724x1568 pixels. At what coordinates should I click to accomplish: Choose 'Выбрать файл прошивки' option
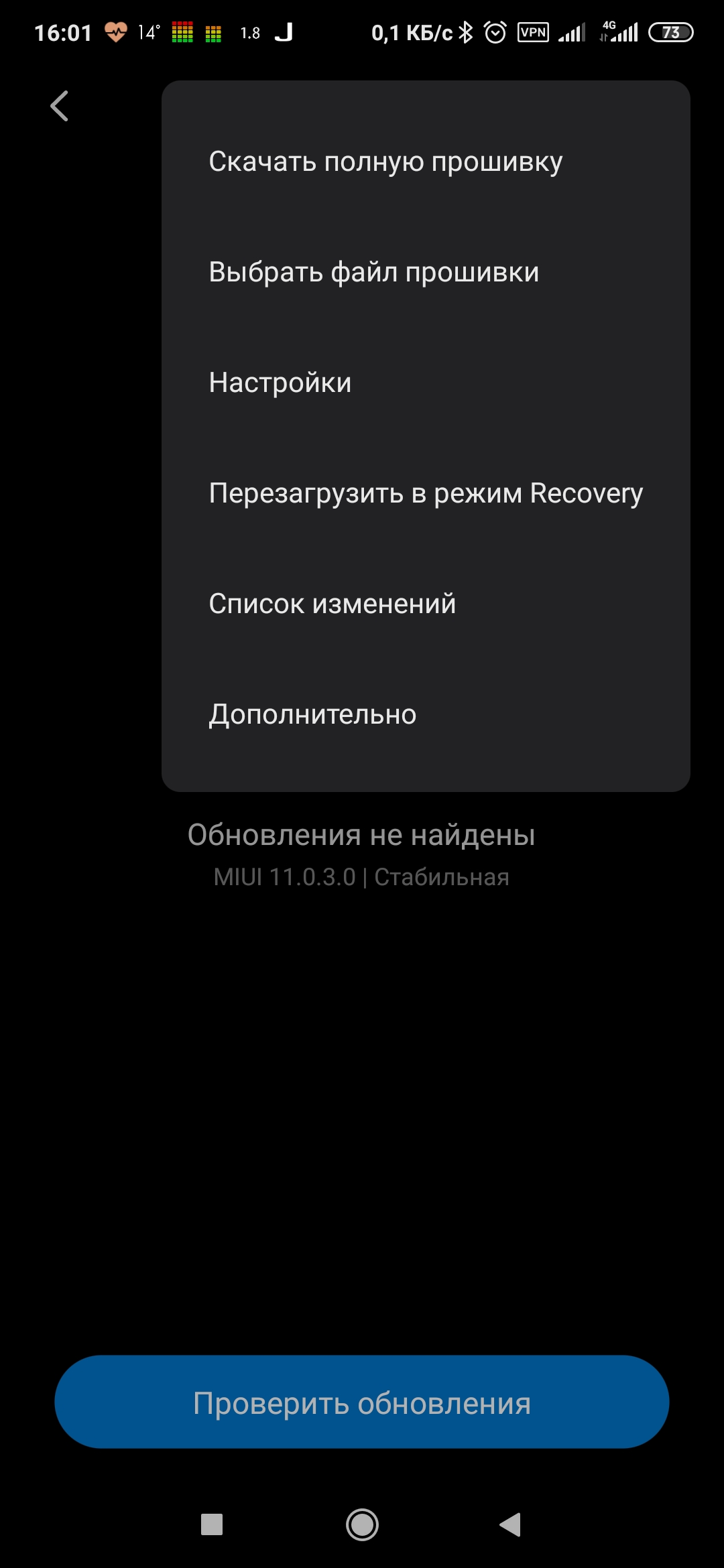point(374,272)
